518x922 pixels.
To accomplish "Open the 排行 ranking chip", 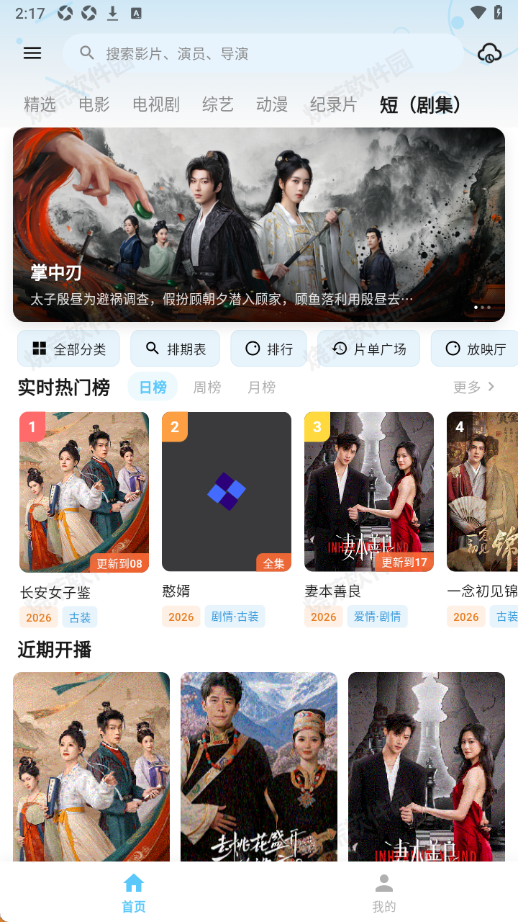I will pos(269,349).
